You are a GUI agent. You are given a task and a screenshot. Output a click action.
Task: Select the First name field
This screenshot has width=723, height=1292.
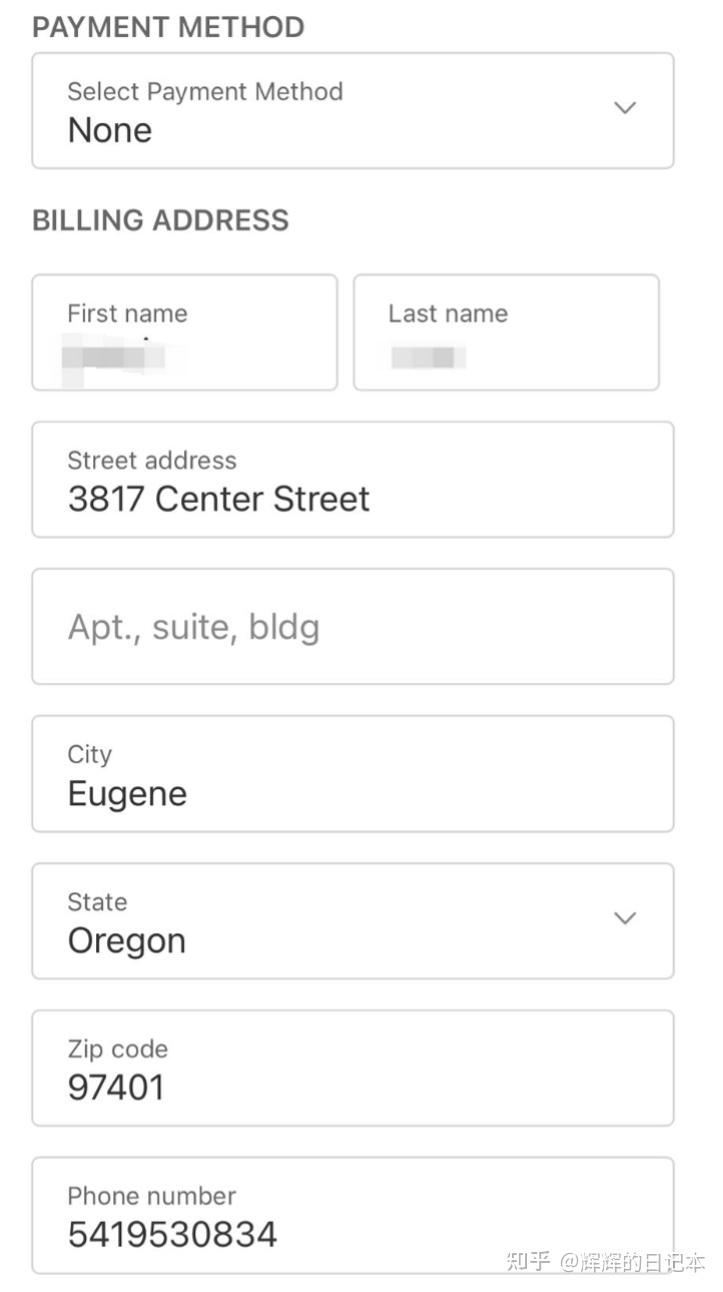pyautogui.click(x=184, y=332)
